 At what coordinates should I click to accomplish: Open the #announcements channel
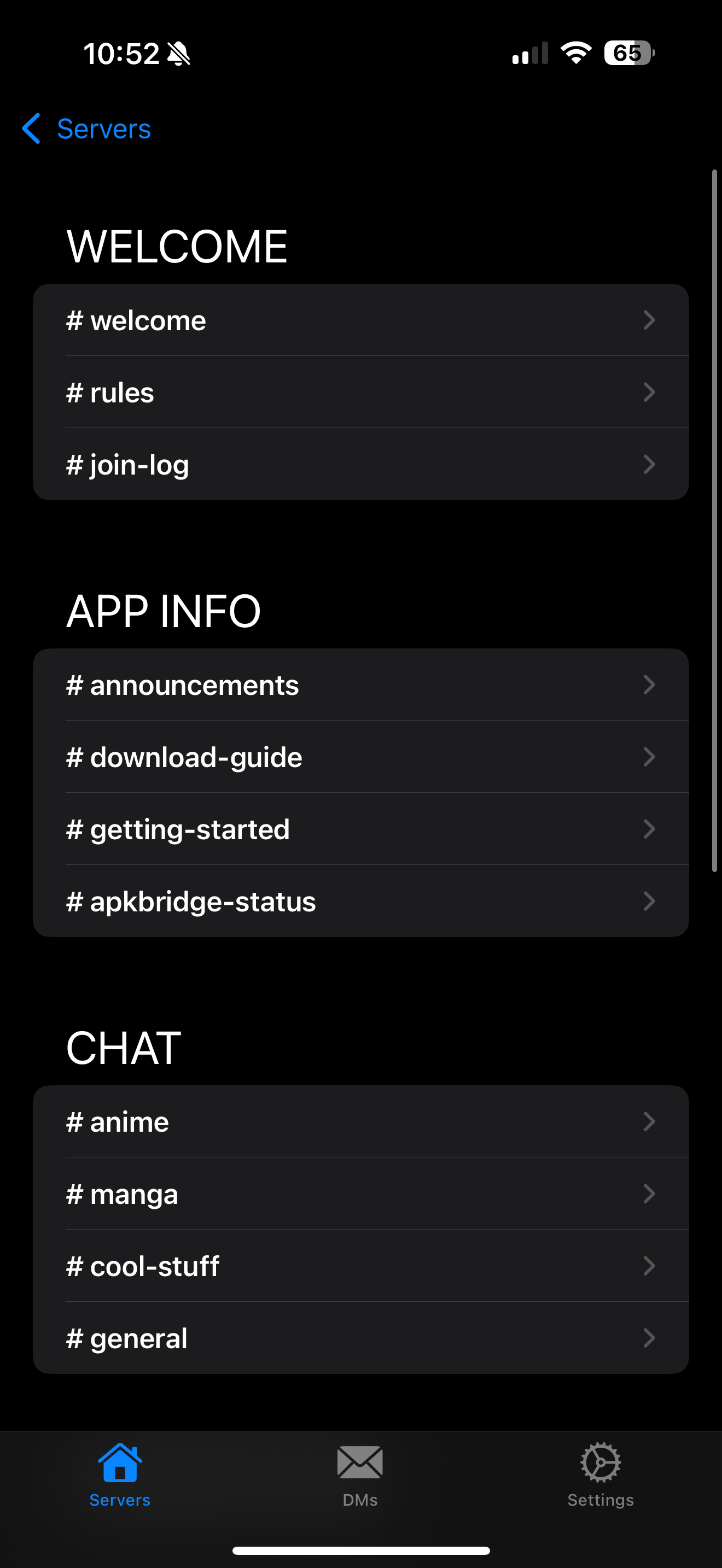point(360,685)
